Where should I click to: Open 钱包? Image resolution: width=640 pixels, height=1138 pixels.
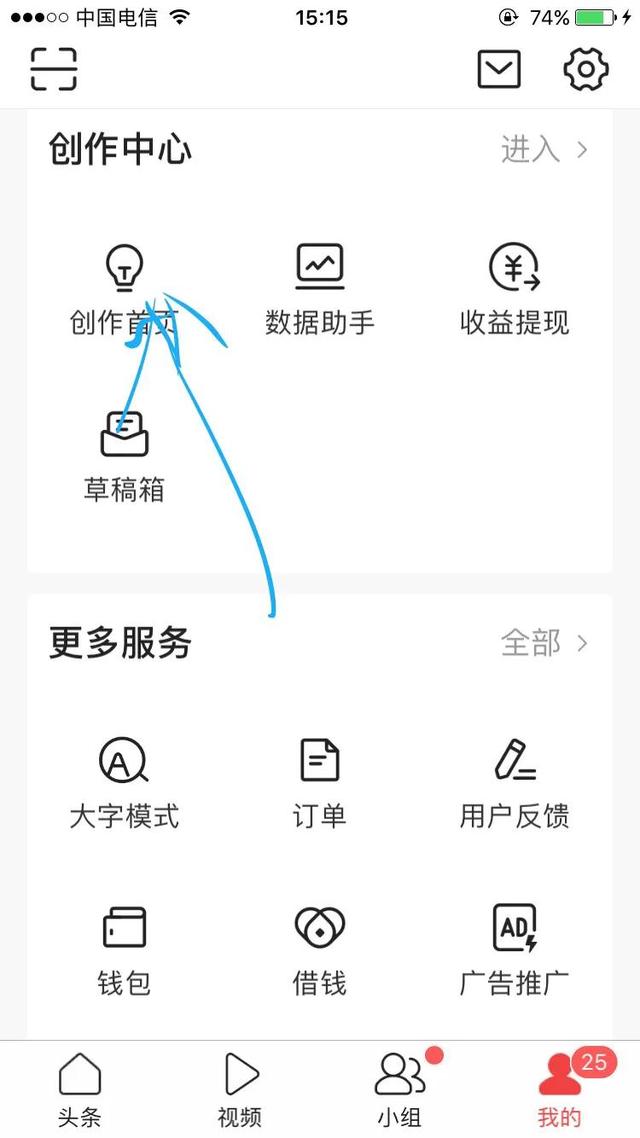[124, 951]
